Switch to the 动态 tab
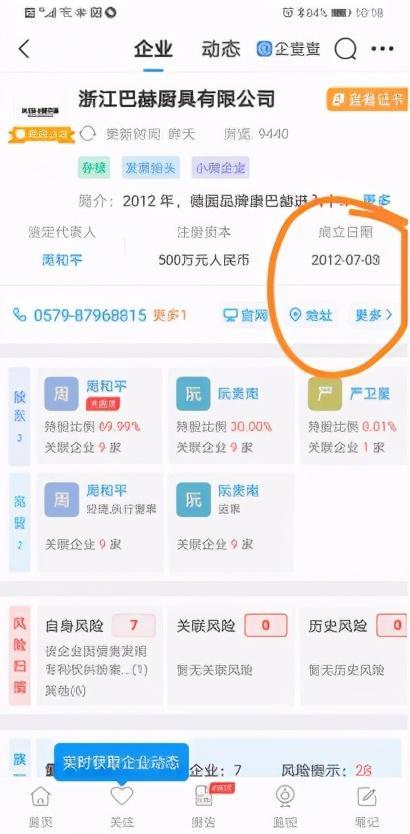The height and width of the screenshot is (834, 410). point(221,49)
